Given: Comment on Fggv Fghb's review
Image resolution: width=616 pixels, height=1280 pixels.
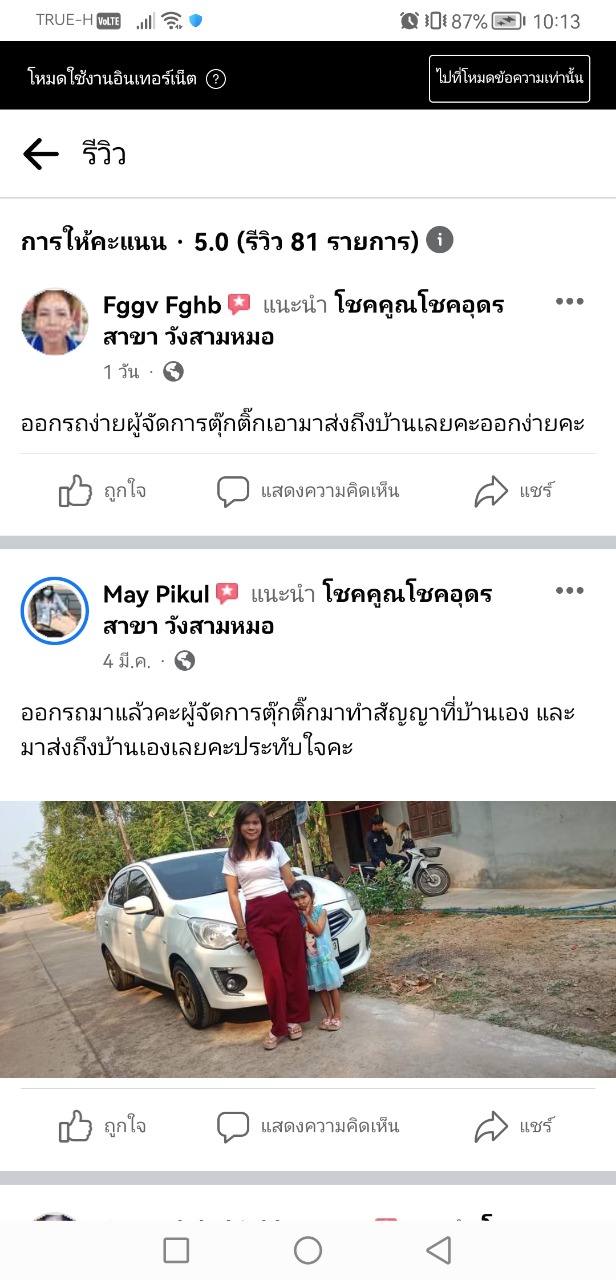Looking at the screenshot, I should [308, 491].
